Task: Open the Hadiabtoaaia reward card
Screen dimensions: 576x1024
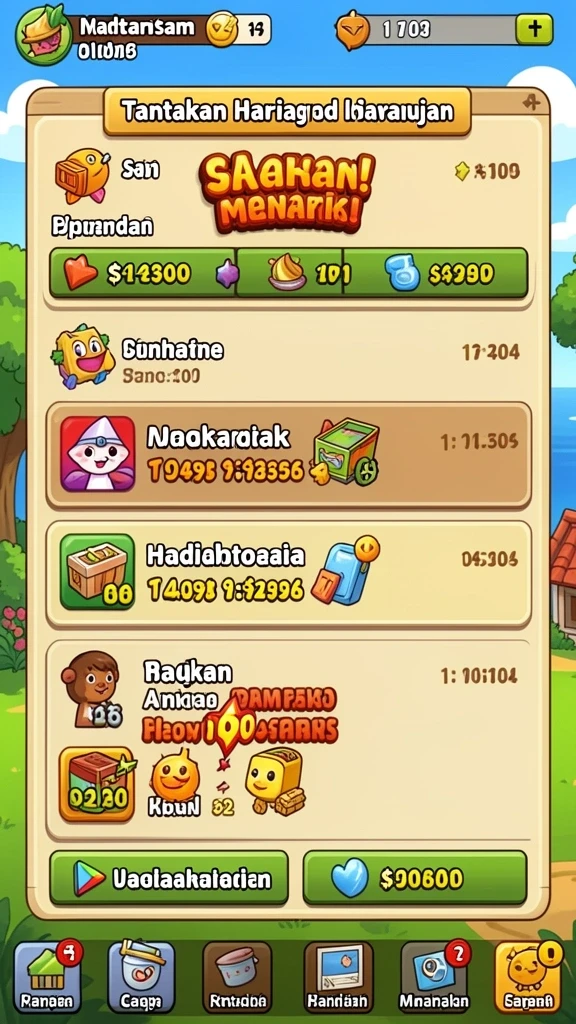Action: [x=288, y=575]
